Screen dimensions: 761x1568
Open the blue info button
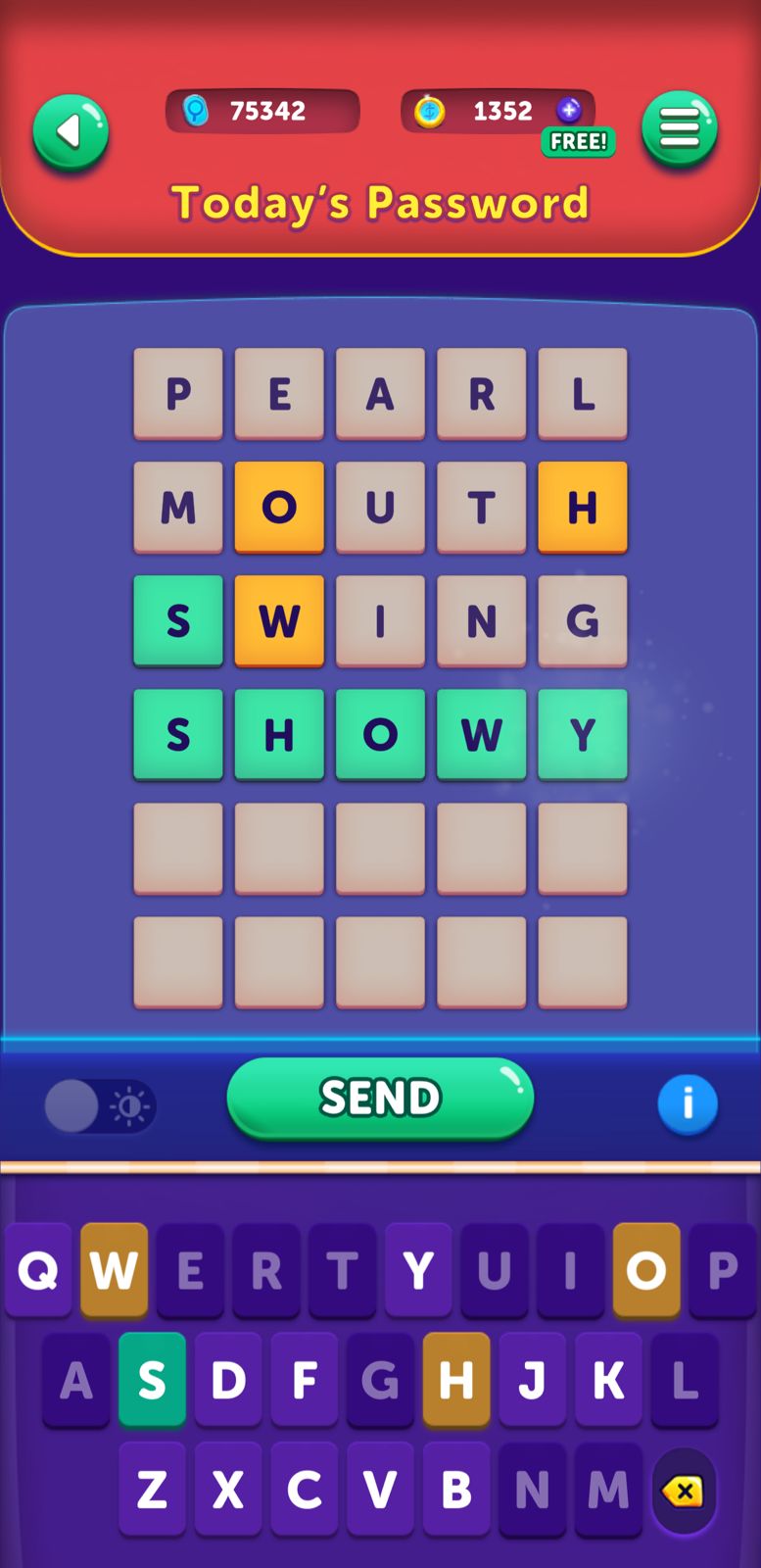pyautogui.click(x=688, y=1104)
